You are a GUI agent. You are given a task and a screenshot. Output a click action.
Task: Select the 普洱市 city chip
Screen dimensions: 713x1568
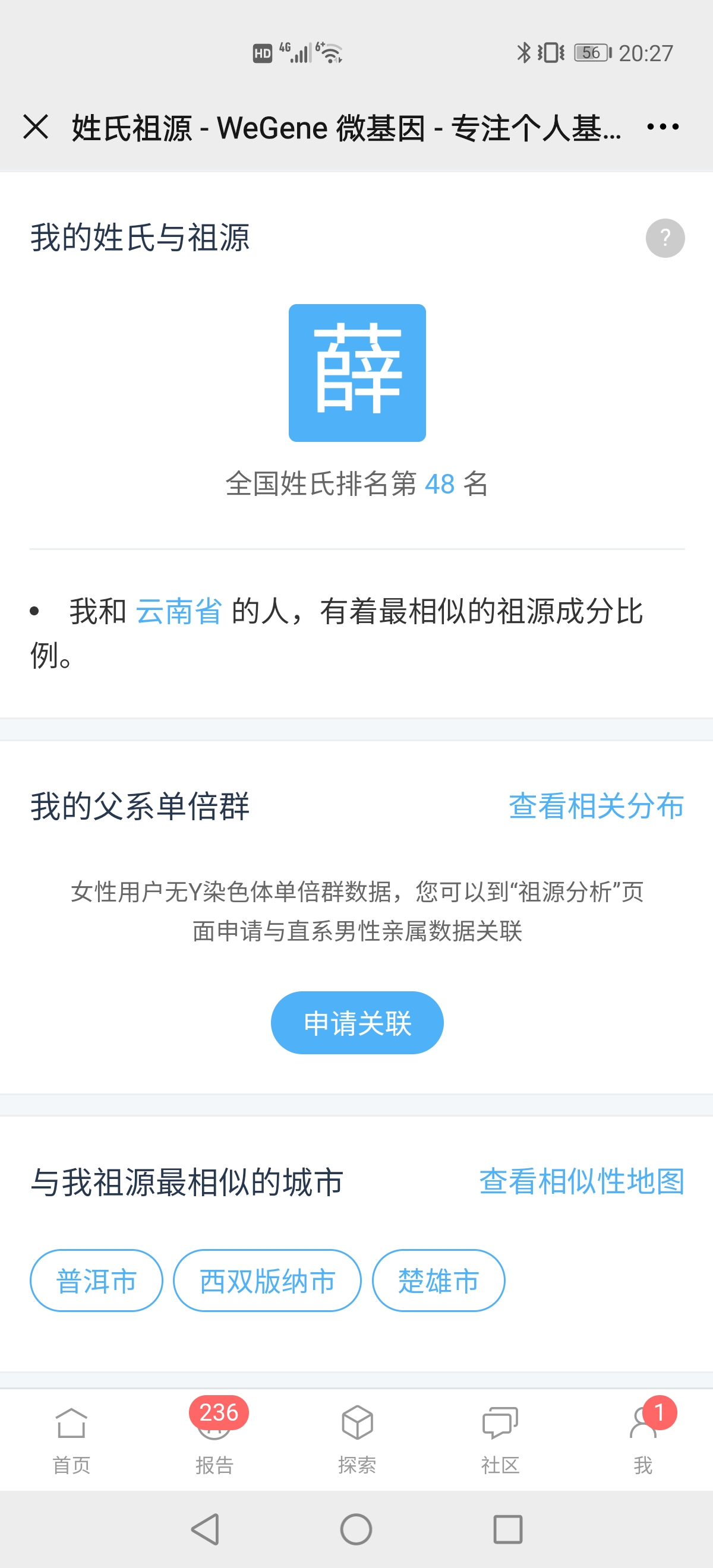[x=96, y=1281]
